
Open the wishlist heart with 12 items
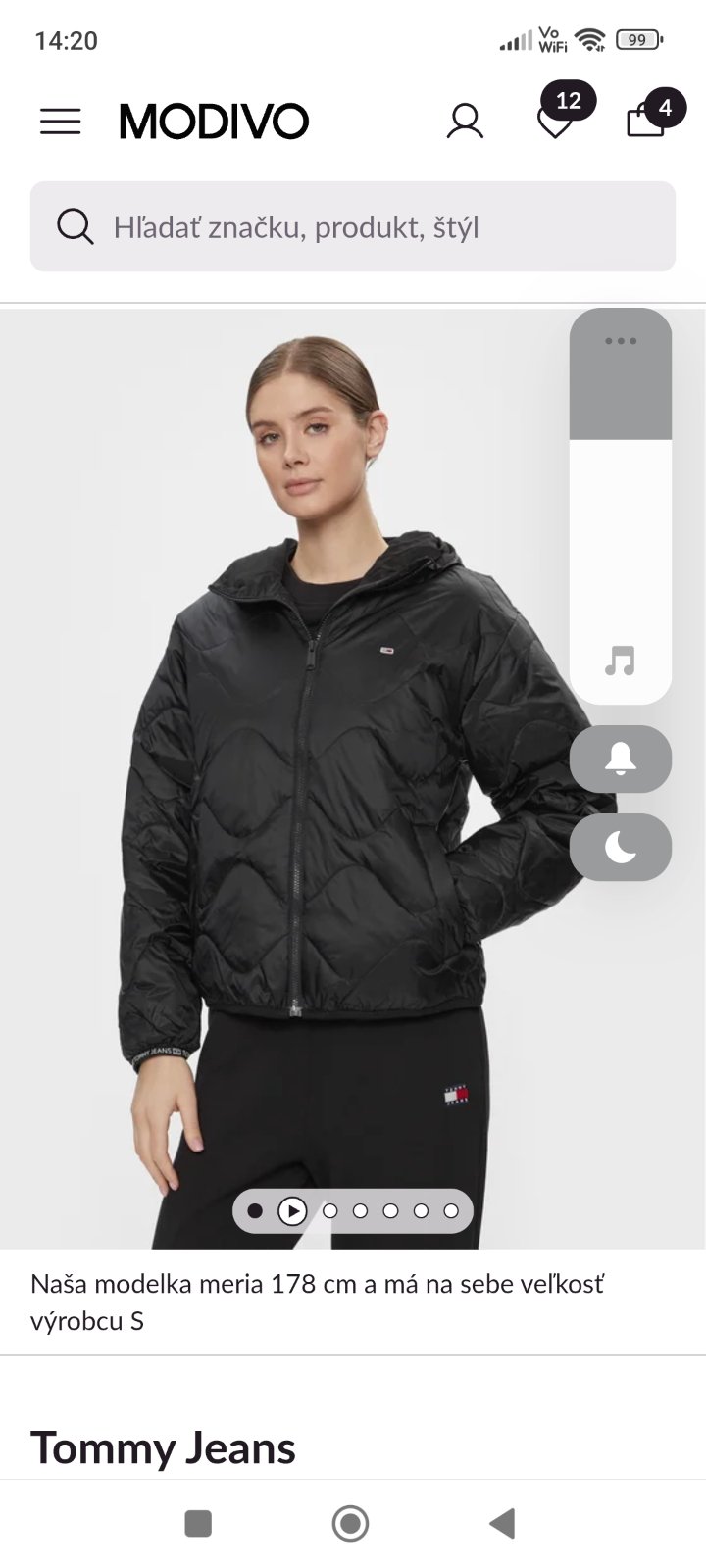[555, 122]
